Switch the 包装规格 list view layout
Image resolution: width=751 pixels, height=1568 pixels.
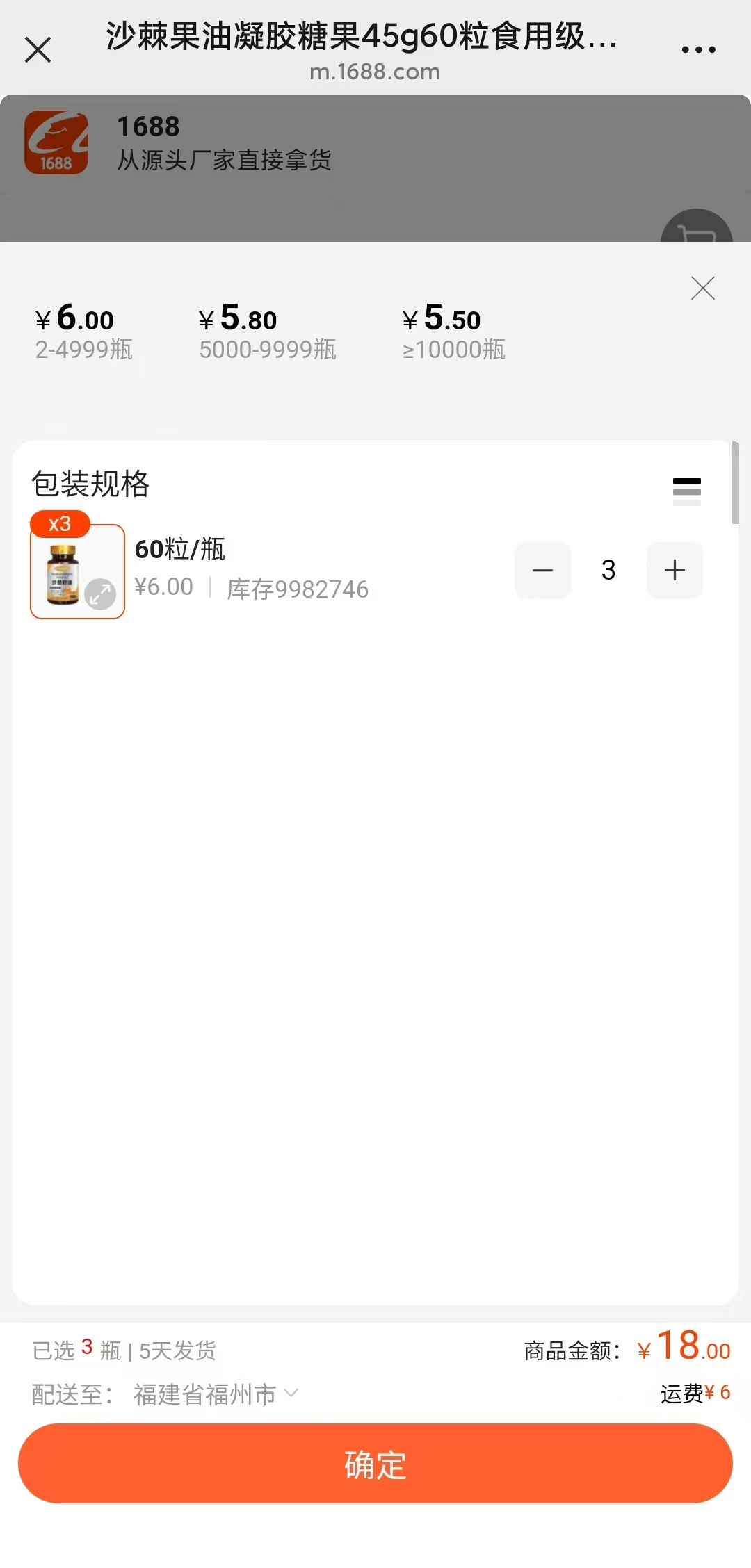pyautogui.click(x=686, y=491)
